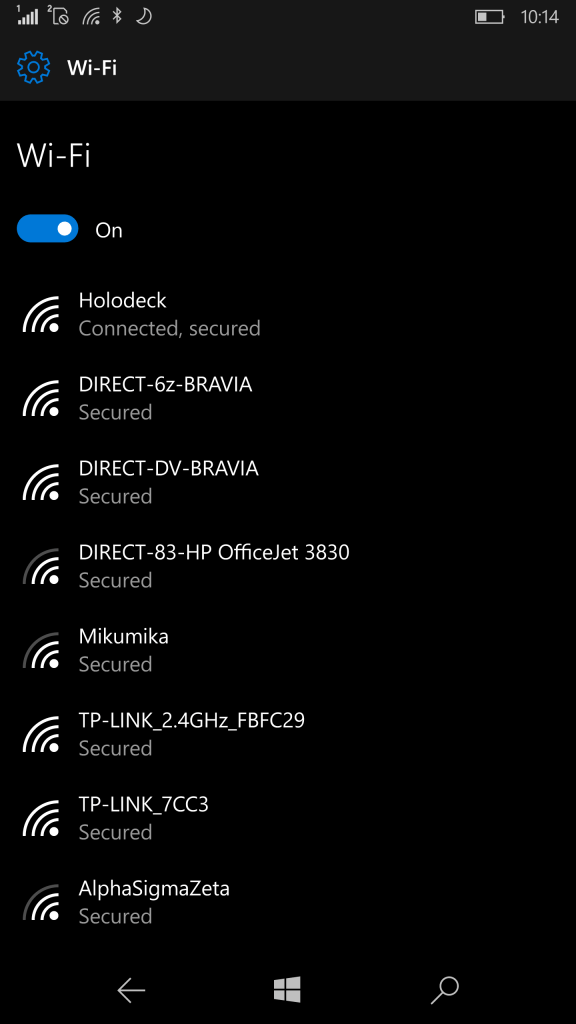
Task: Open the connected Holodeck network
Action: [288, 314]
